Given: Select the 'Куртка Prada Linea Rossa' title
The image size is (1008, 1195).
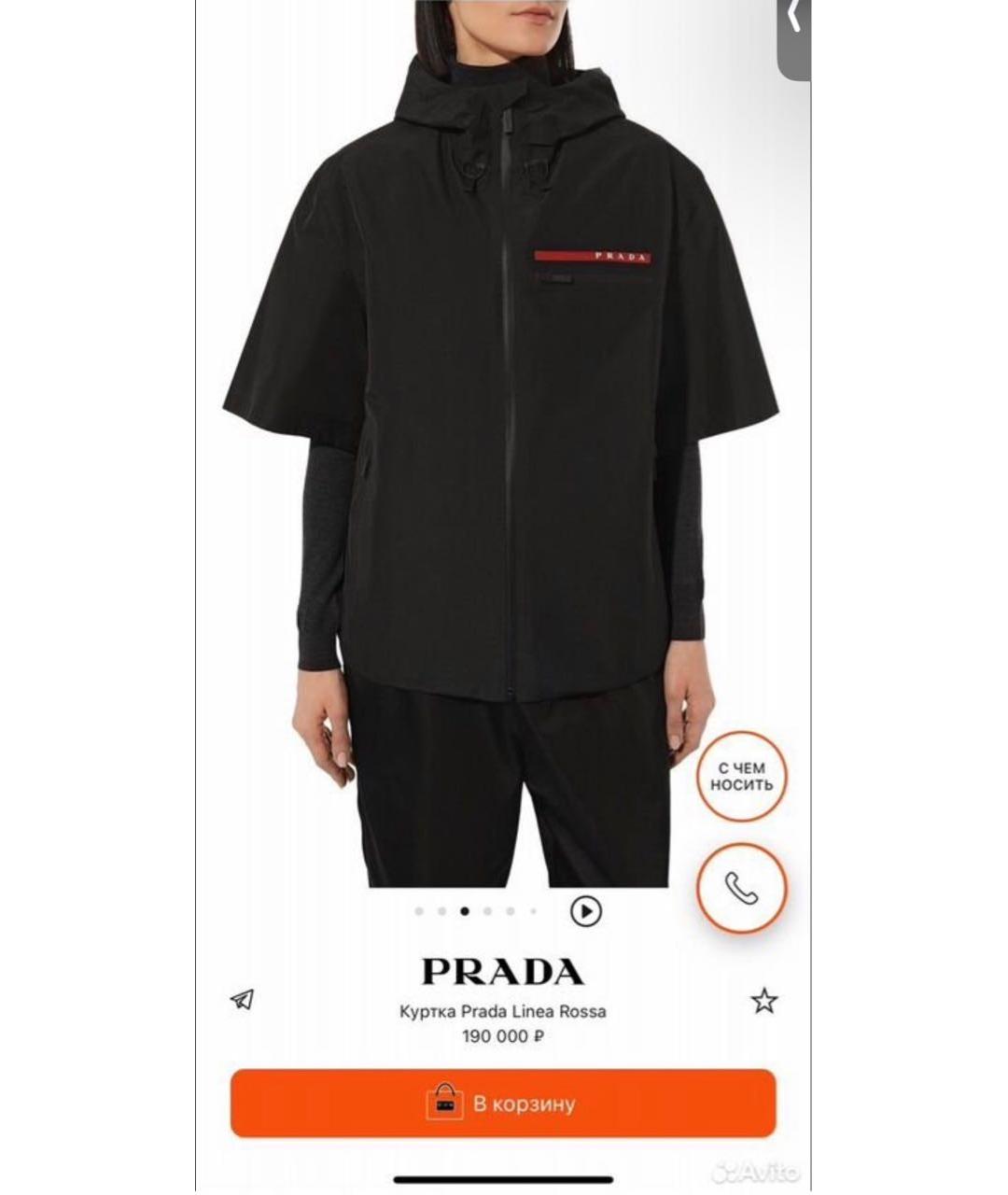Looking at the screenshot, I should [504, 1011].
